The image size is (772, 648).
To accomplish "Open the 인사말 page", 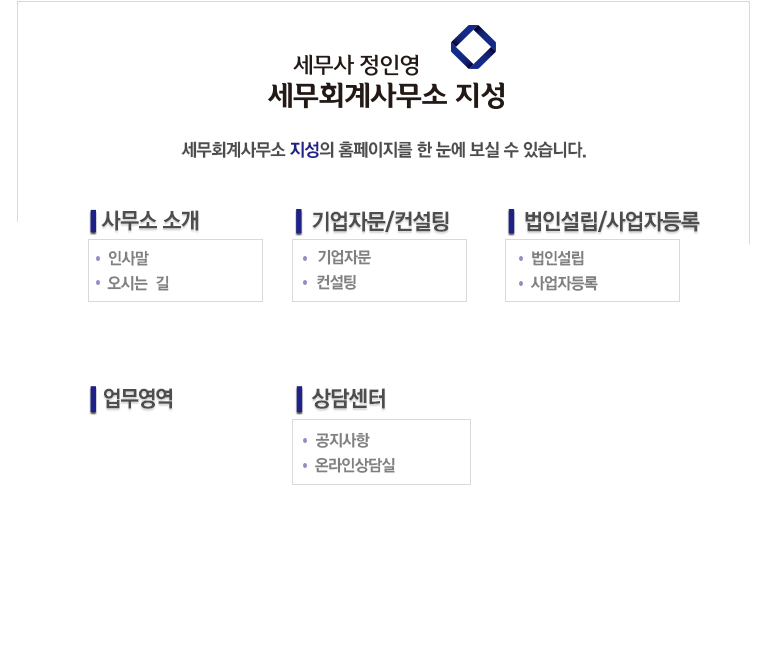I will coord(128,258).
